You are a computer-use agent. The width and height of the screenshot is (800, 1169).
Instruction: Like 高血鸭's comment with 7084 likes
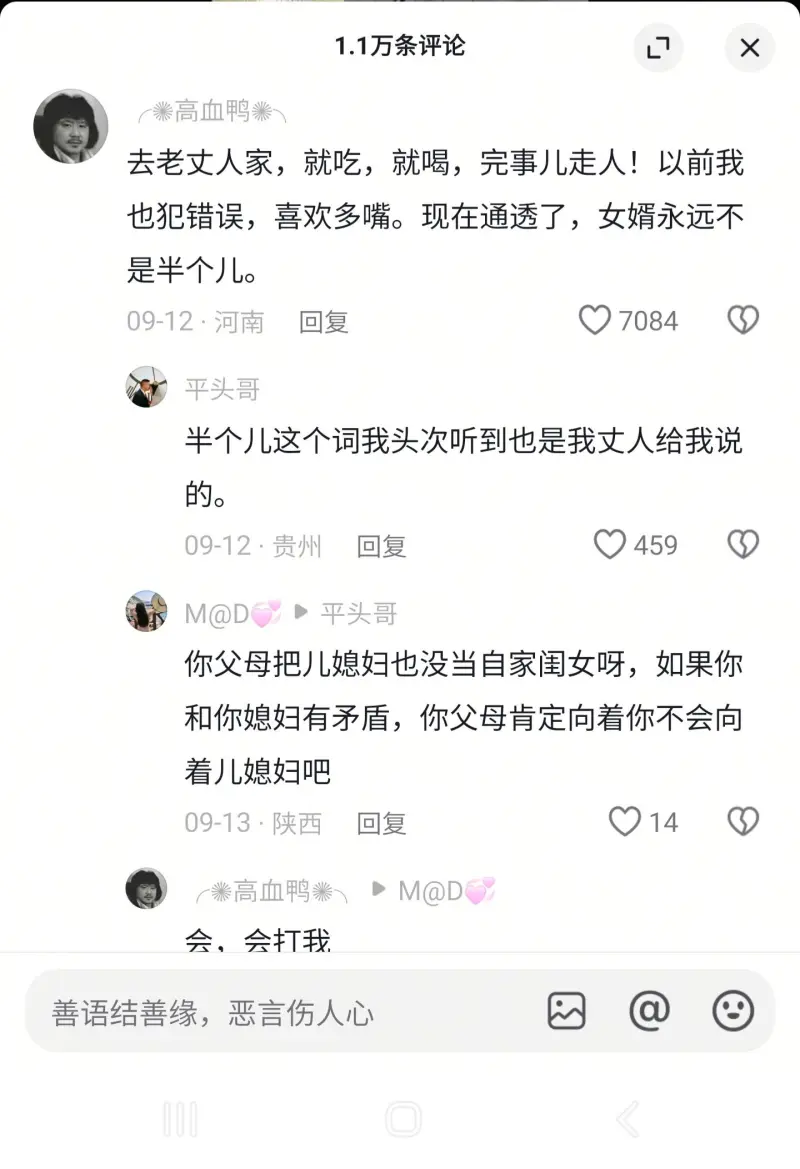coord(595,320)
